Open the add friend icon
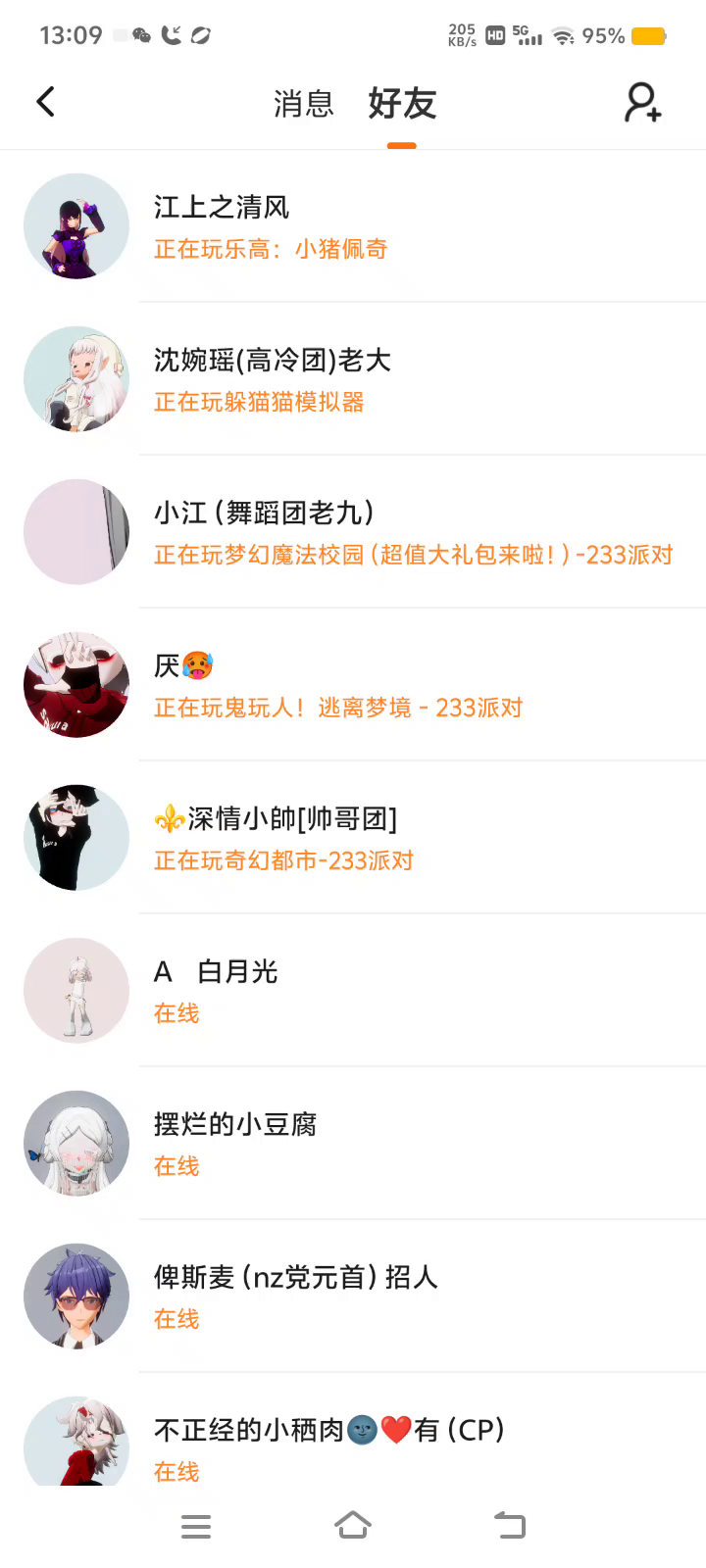 click(643, 103)
